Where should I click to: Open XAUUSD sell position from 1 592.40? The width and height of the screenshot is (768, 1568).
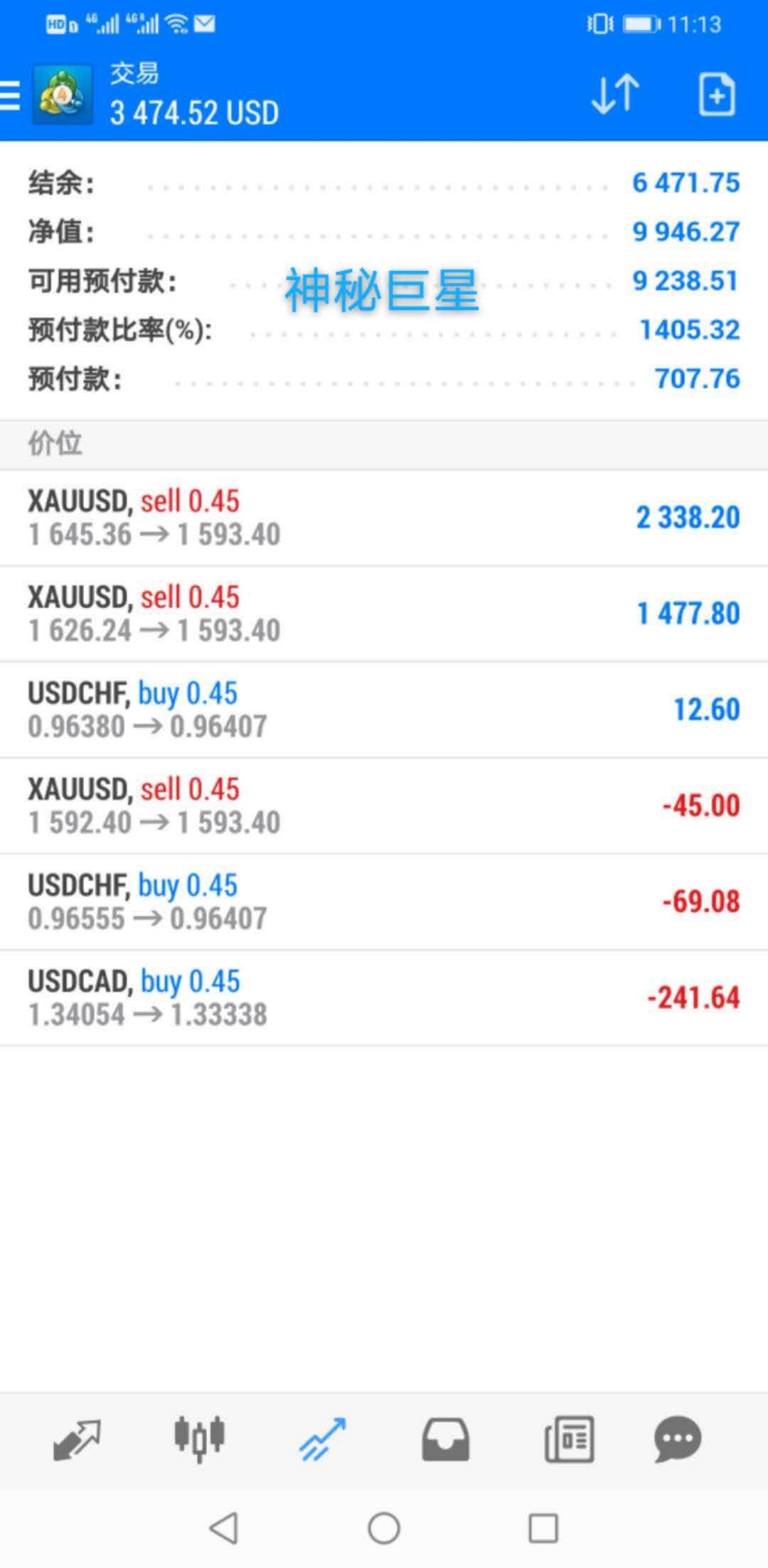tap(384, 806)
